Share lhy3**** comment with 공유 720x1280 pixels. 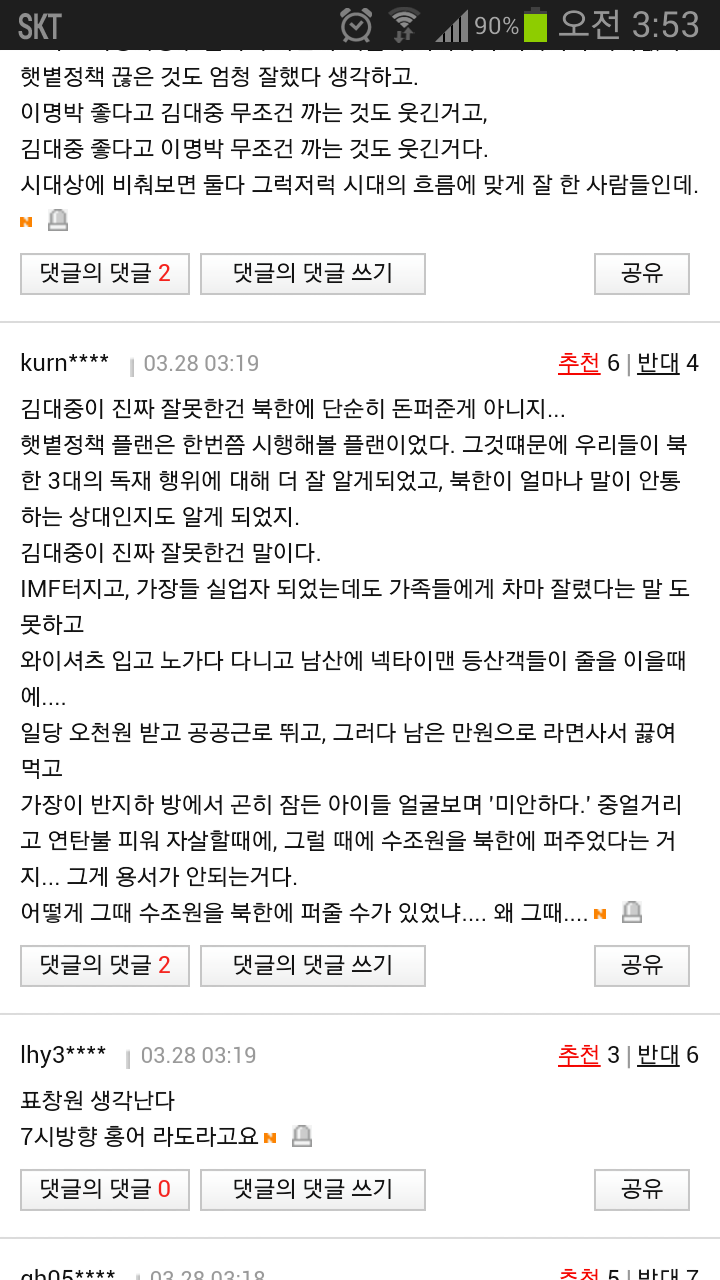(642, 1189)
